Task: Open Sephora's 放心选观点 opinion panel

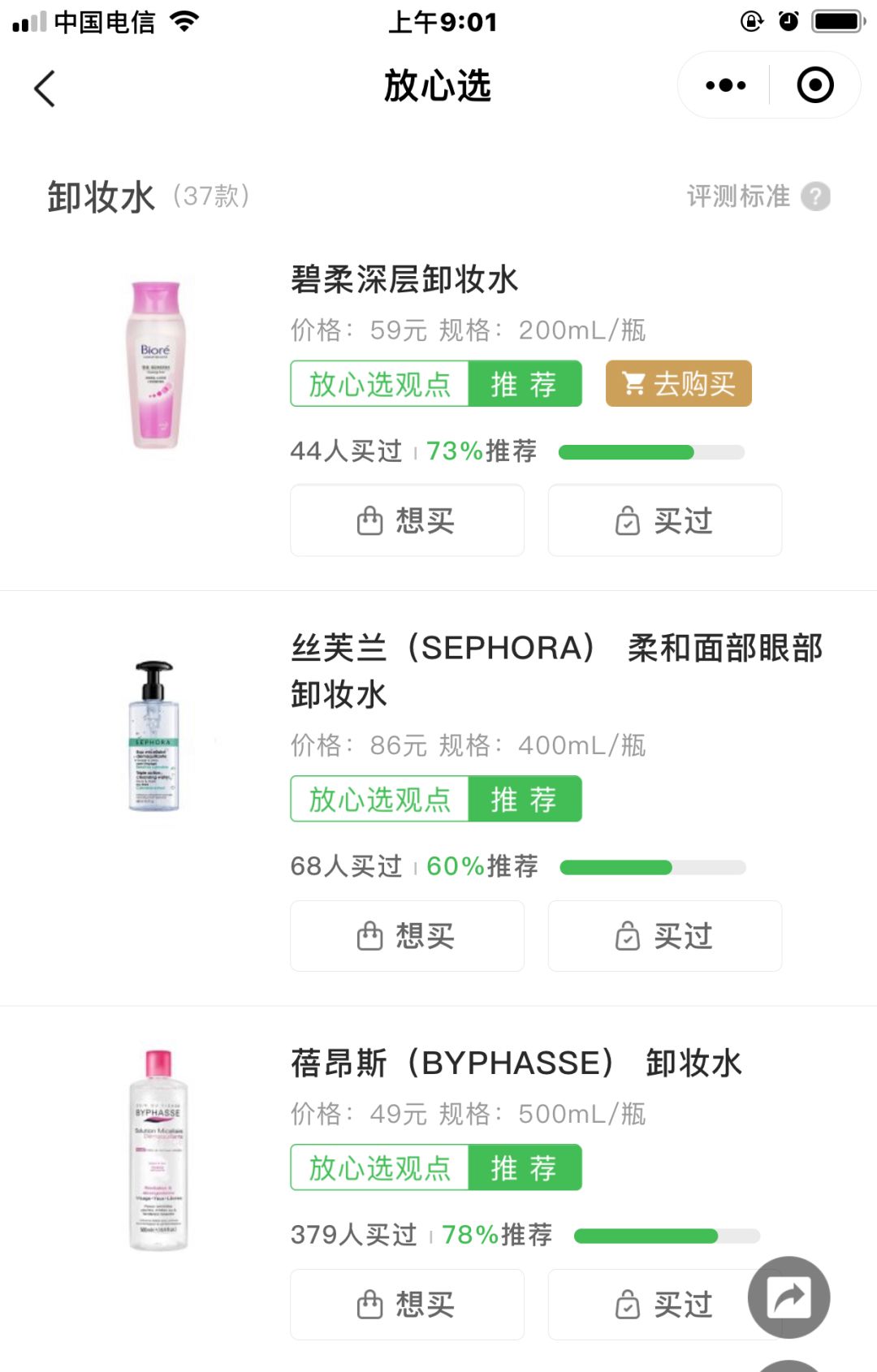Action: tap(378, 800)
